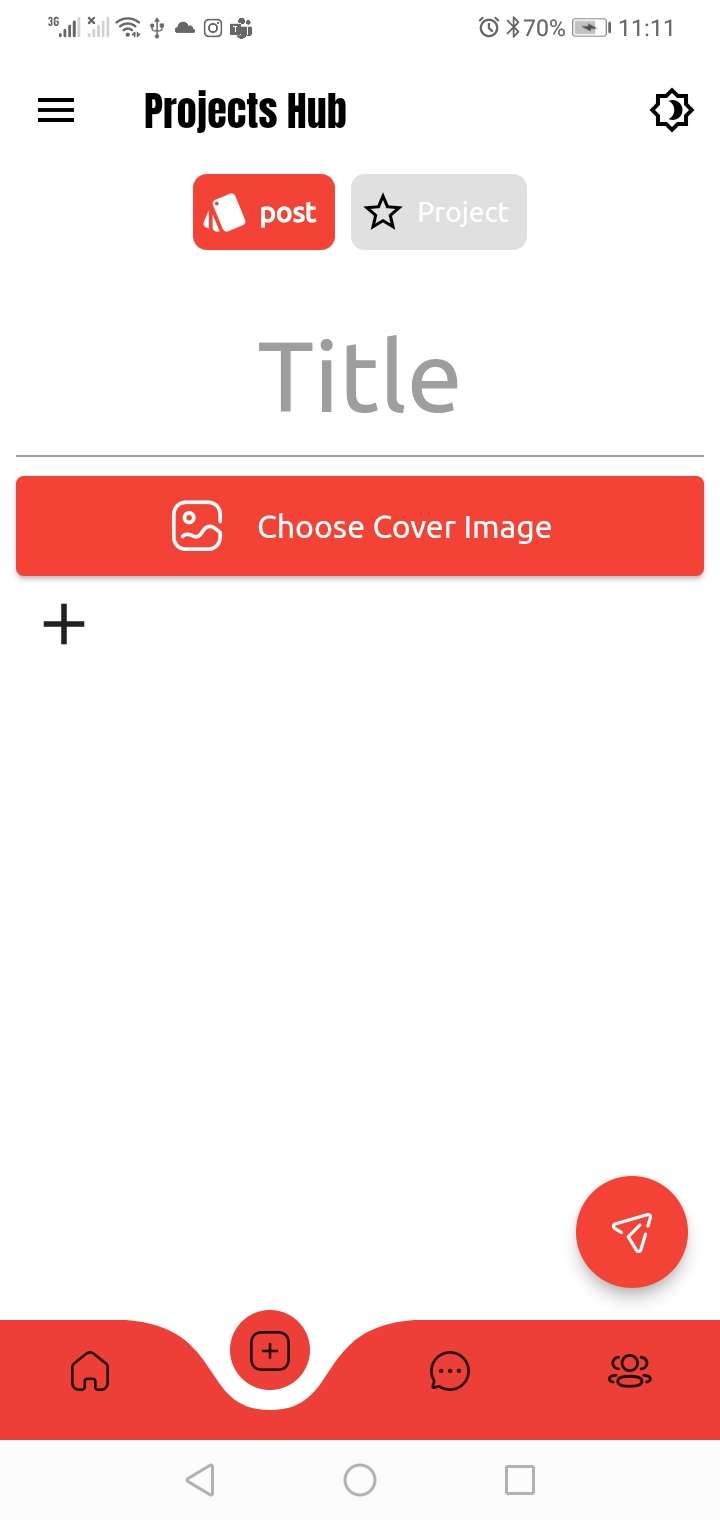Toggle dark mode with the theme icon

pos(671,110)
